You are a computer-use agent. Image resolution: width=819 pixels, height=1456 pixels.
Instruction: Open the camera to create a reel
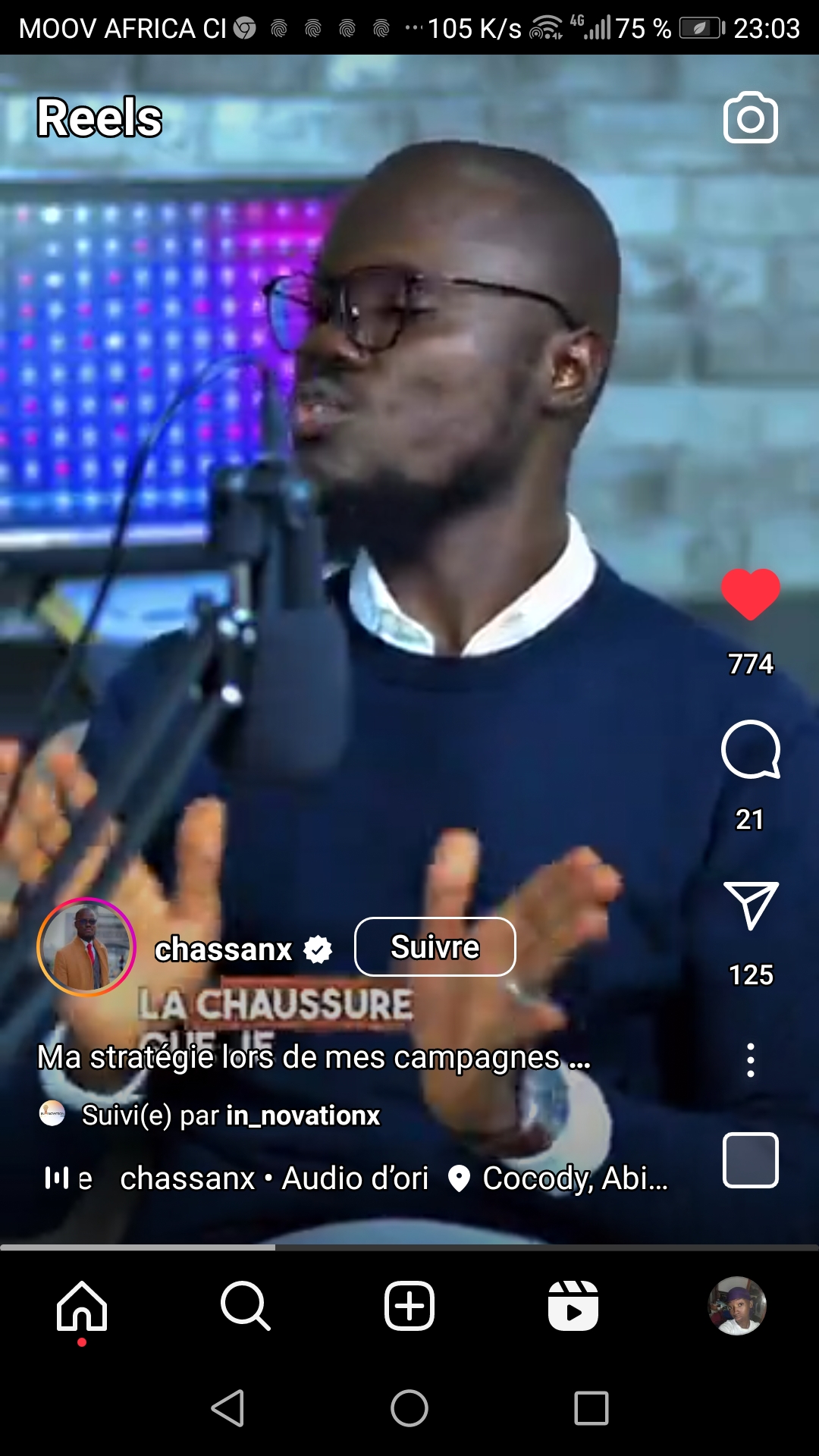point(750,118)
